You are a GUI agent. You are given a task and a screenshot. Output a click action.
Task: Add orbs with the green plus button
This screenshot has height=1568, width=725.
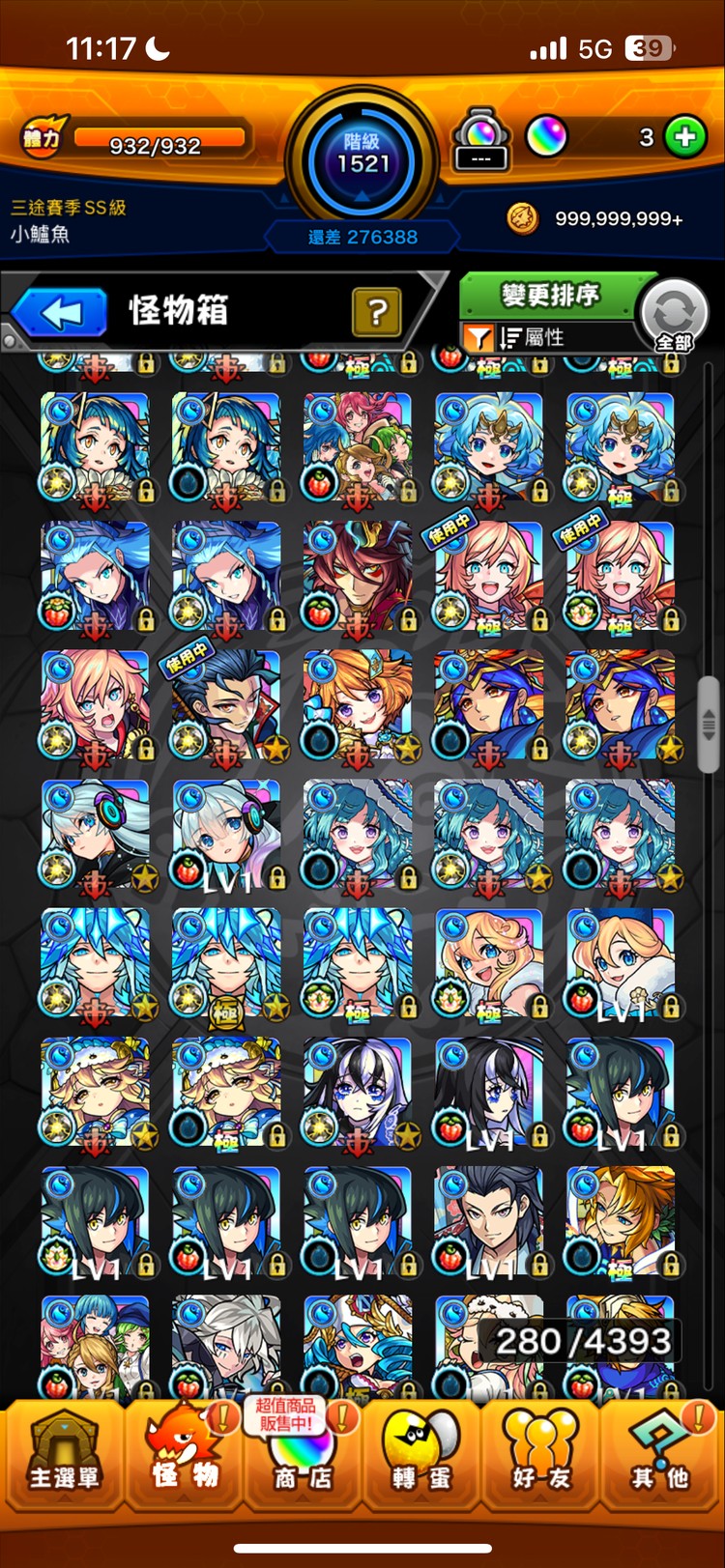coord(684,137)
